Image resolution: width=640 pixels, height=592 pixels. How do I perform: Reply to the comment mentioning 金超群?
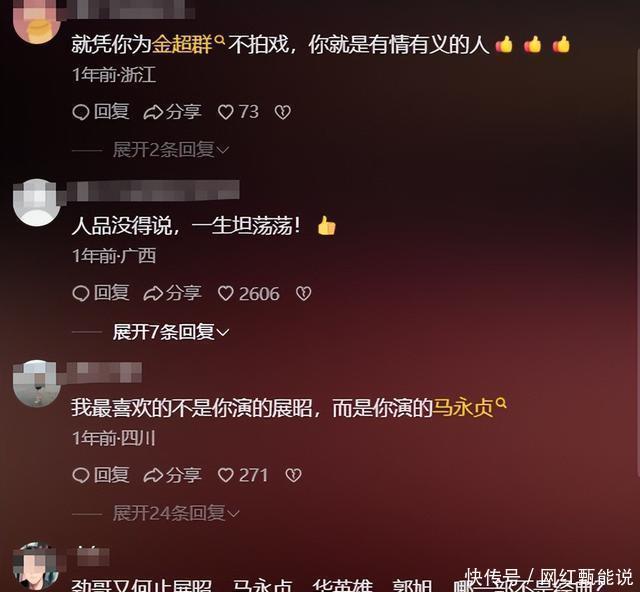101,112
